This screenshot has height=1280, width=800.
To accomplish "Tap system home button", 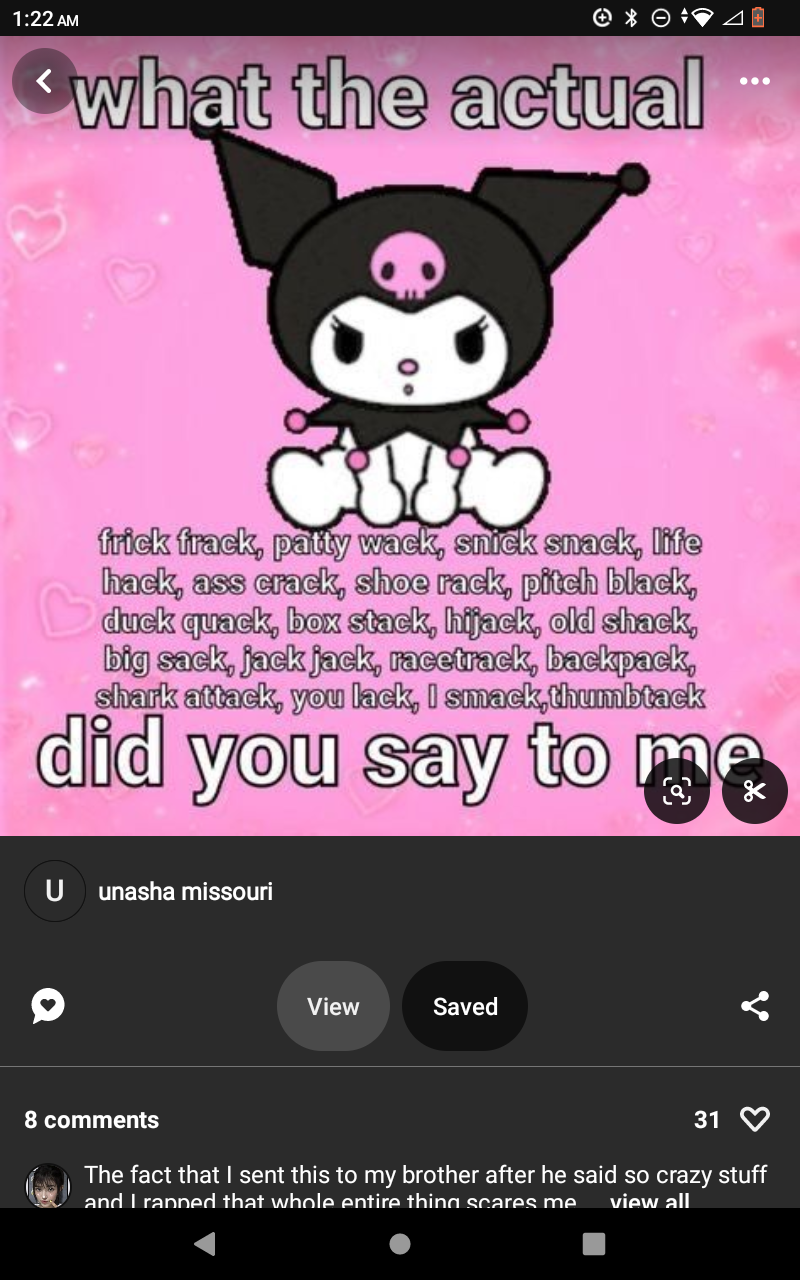I will [400, 1244].
